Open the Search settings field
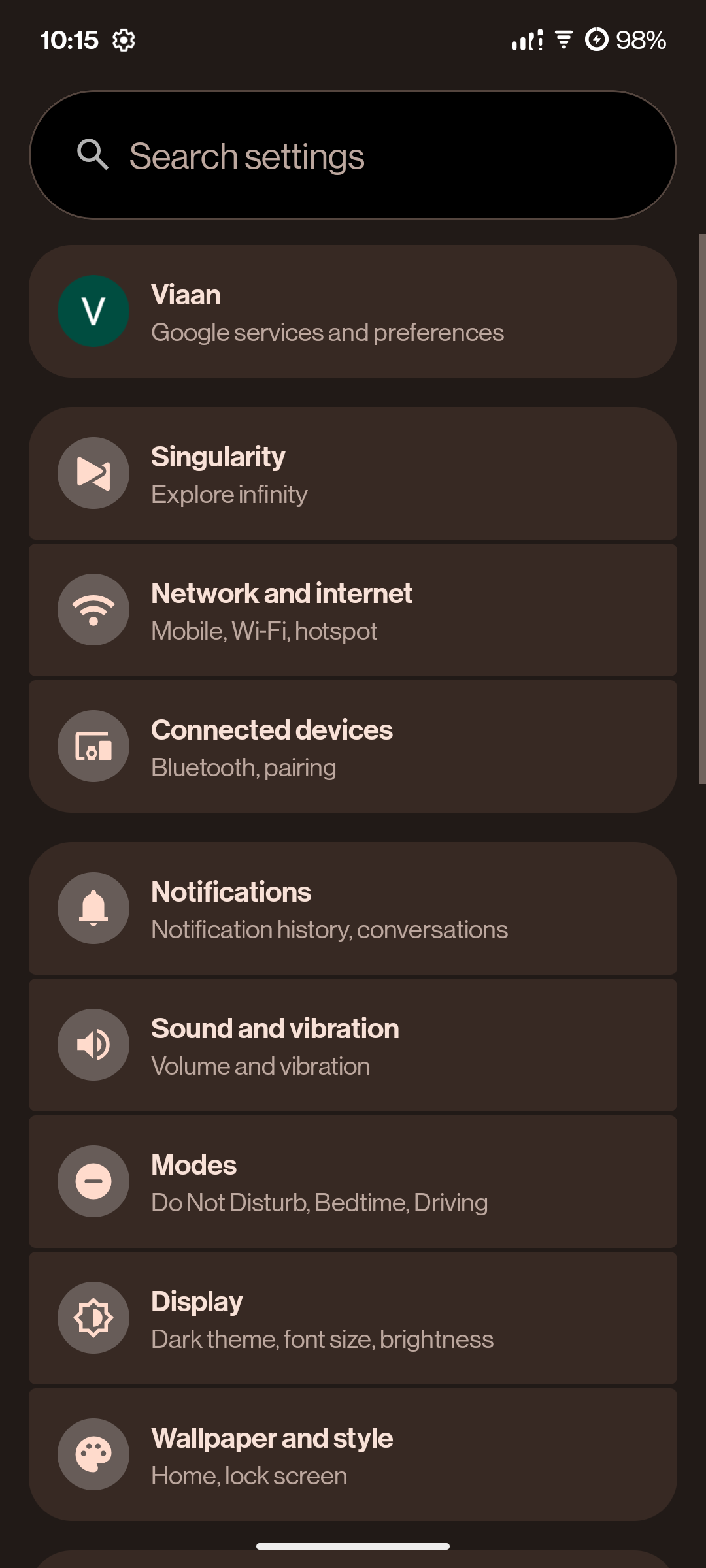 click(x=353, y=155)
